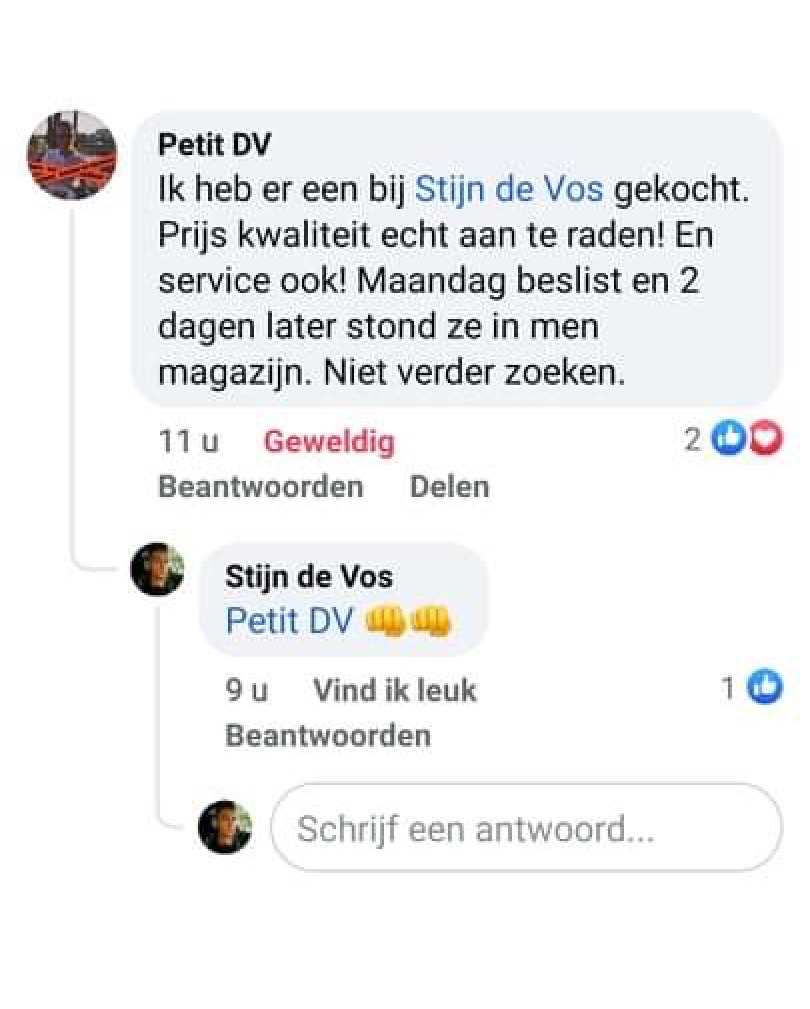810x1009 pixels.
Task: Open the Petit DV mention in the reply
Action: pos(289,621)
